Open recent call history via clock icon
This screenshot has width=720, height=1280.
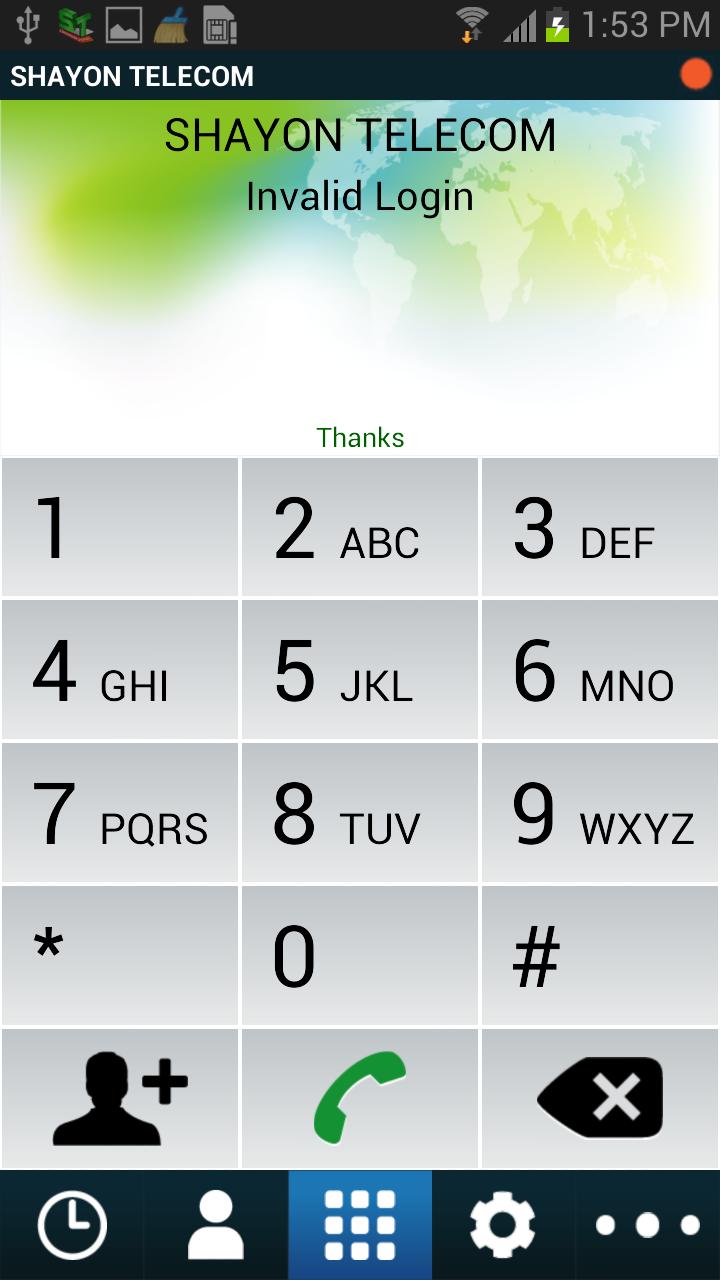pos(71,1222)
